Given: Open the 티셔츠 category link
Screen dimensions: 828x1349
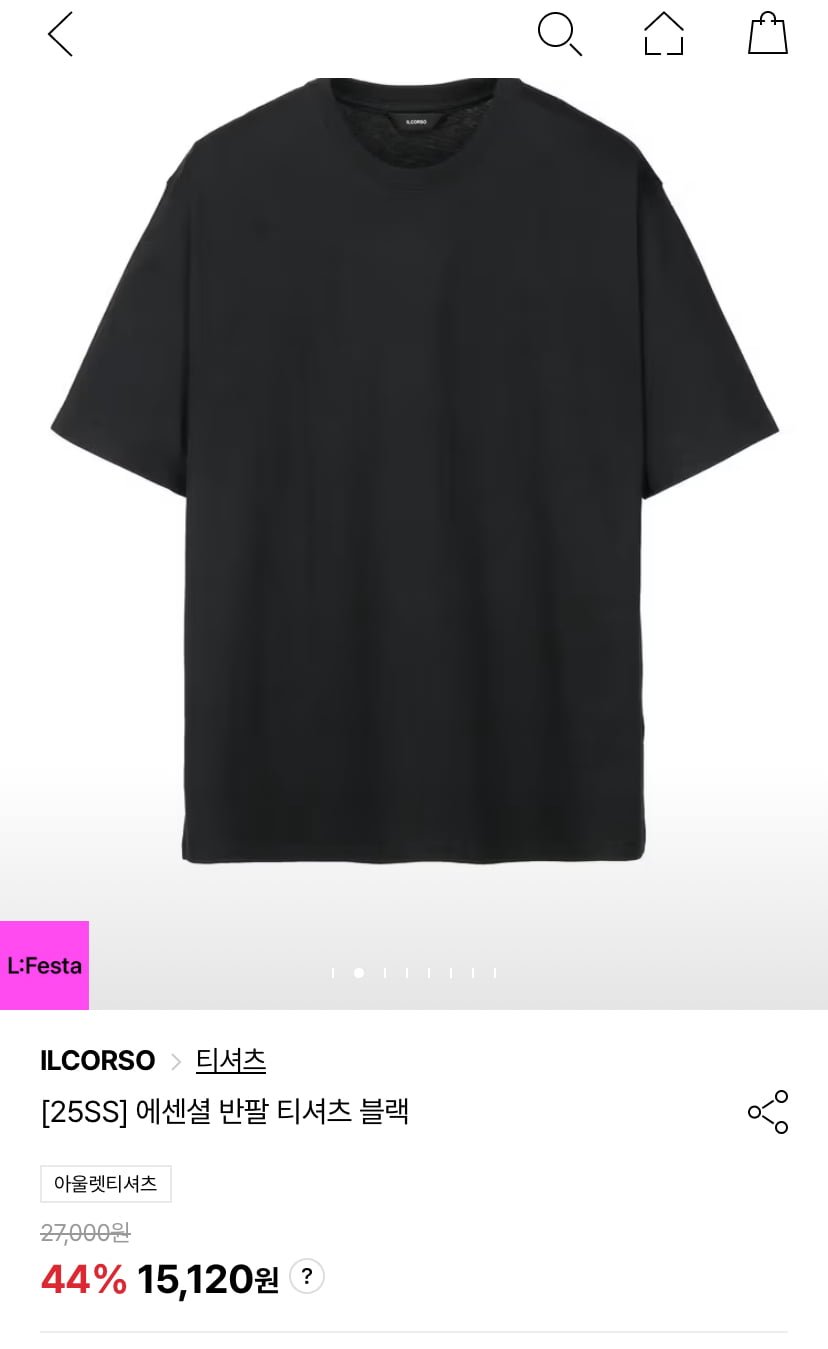Looking at the screenshot, I should (x=231, y=1060).
